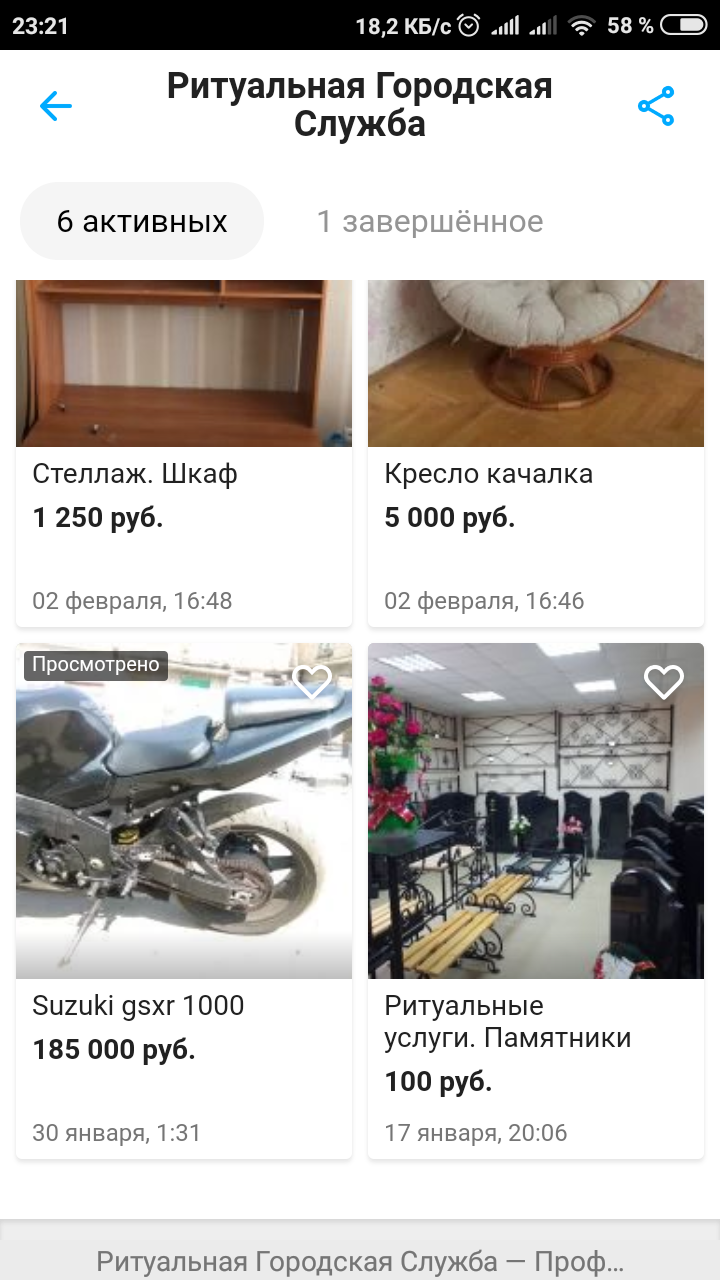Switch to the 1 завершённое tab

[430, 221]
